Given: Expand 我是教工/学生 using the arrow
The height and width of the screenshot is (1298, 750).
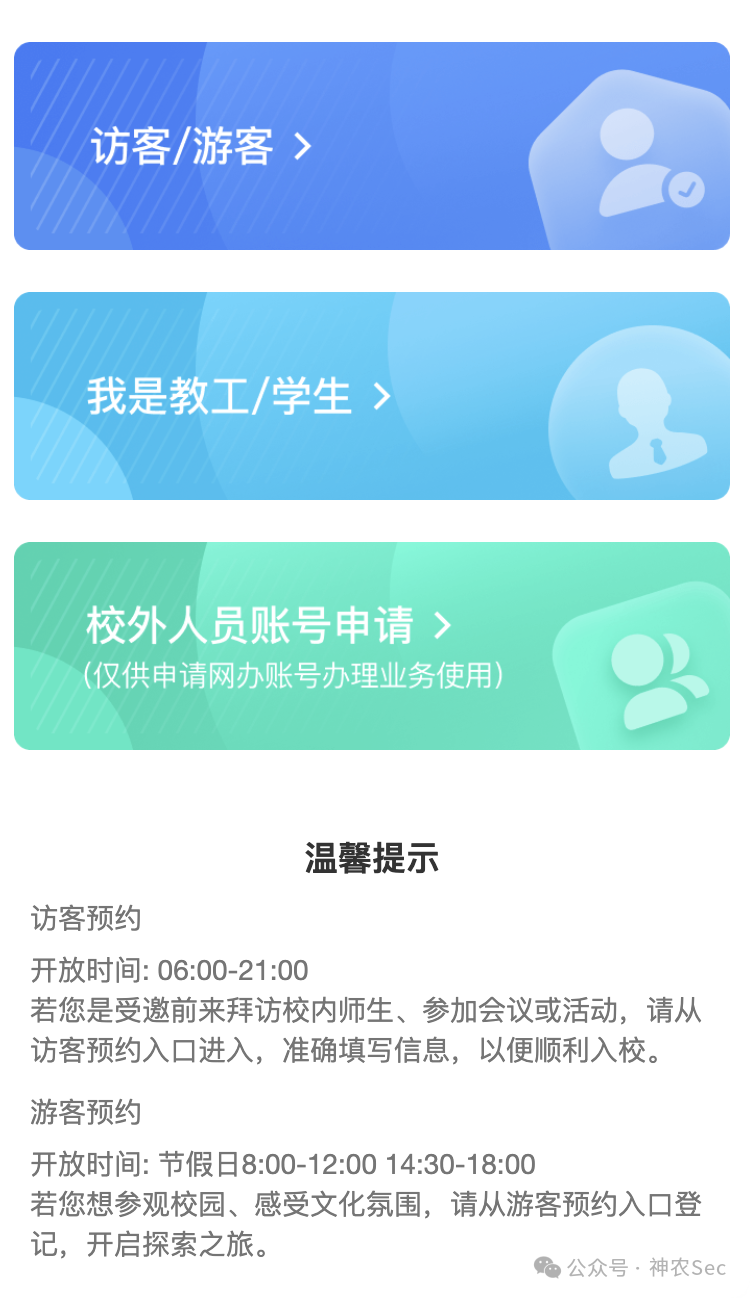Looking at the screenshot, I should 380,396.
